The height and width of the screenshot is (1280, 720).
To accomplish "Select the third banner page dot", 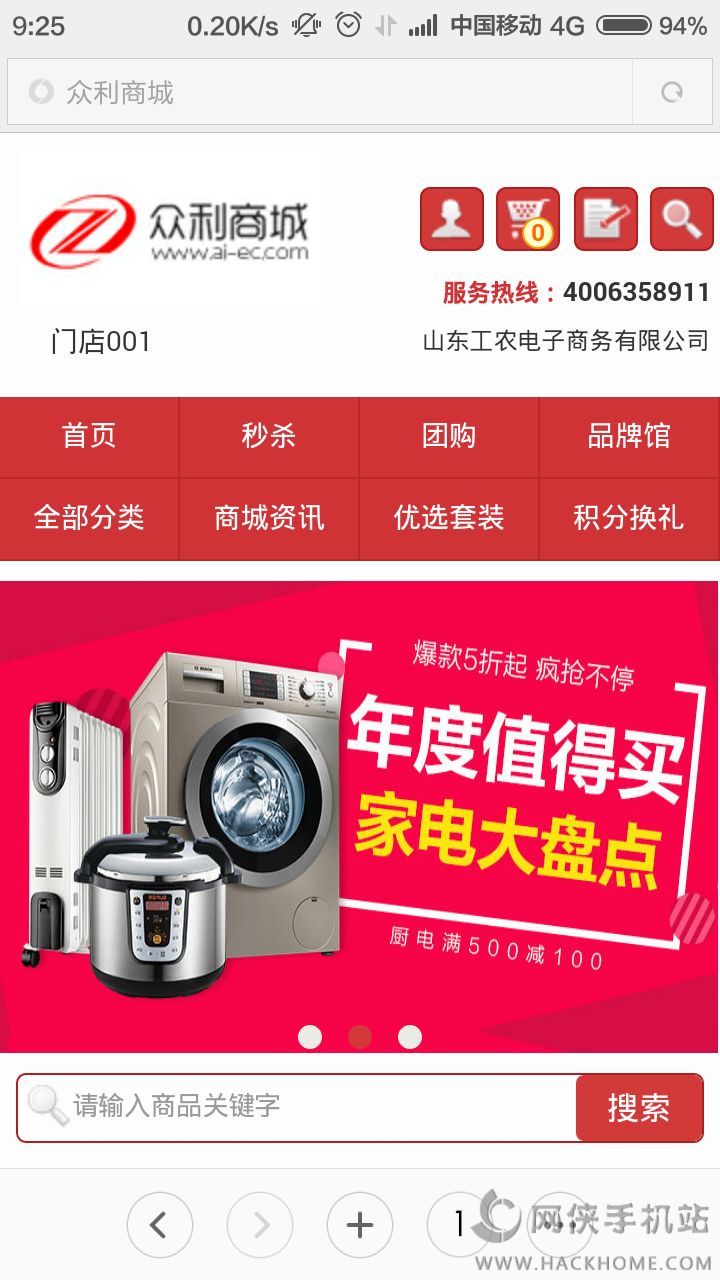I will tap(410, 1037).
